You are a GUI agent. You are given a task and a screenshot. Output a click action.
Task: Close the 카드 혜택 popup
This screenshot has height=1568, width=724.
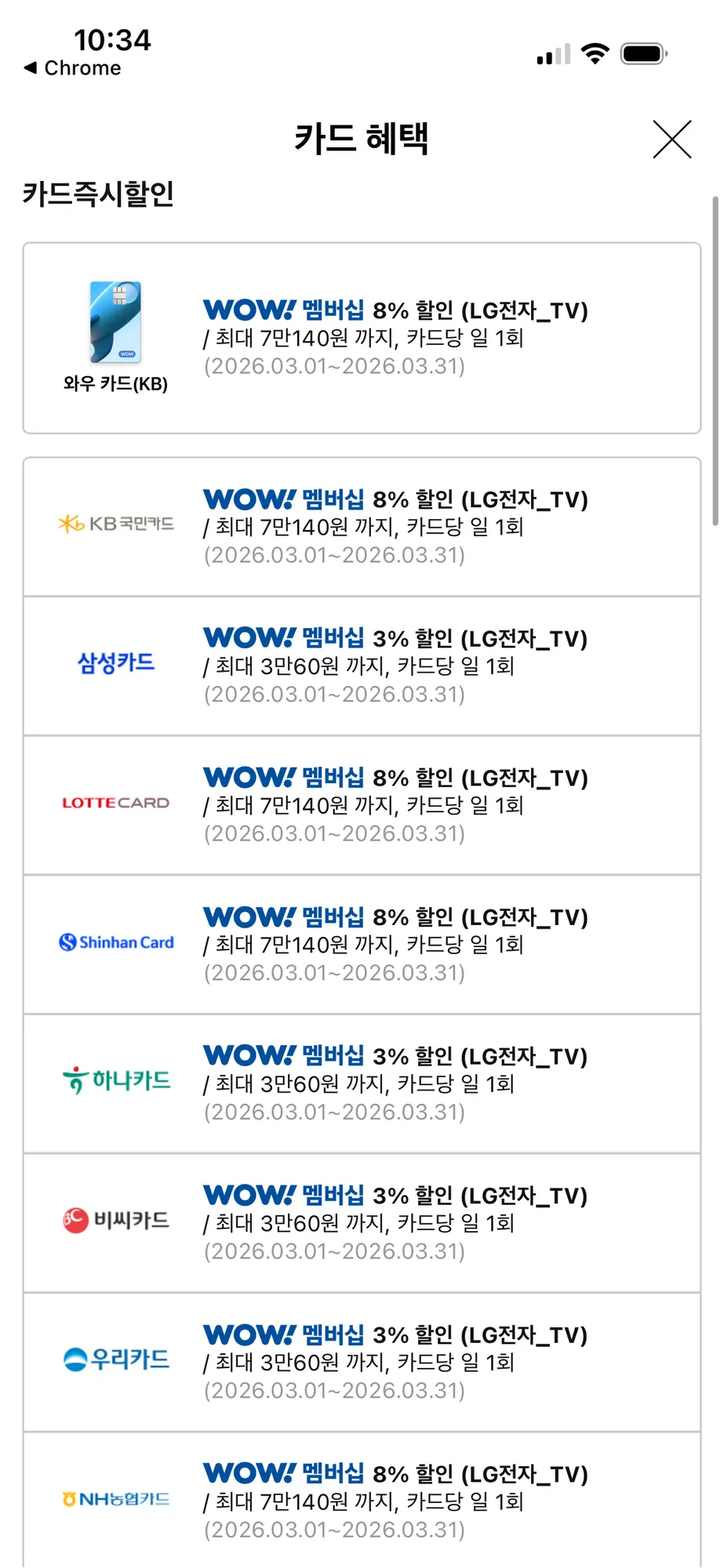671,140
